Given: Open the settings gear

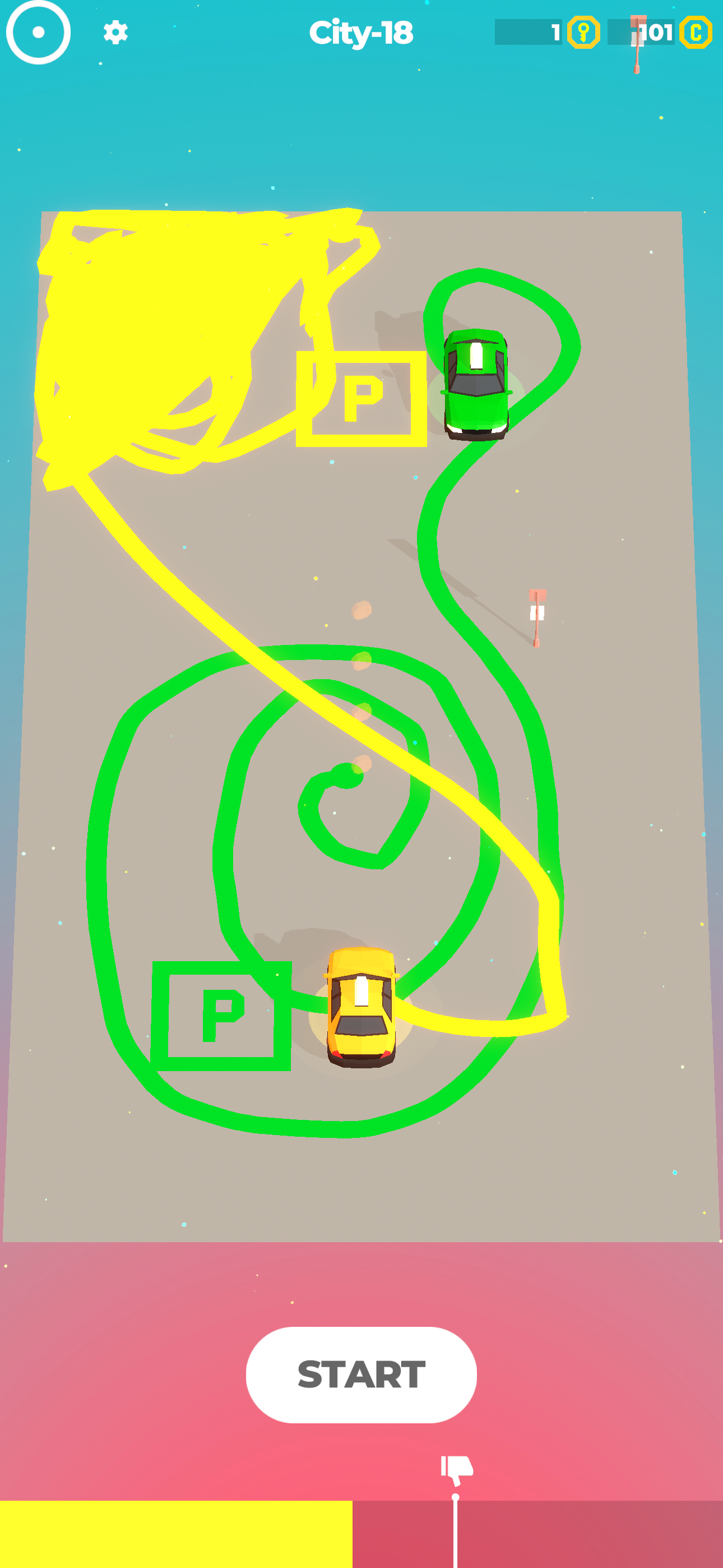Looking at the screenshot, I should coord(115,33).
